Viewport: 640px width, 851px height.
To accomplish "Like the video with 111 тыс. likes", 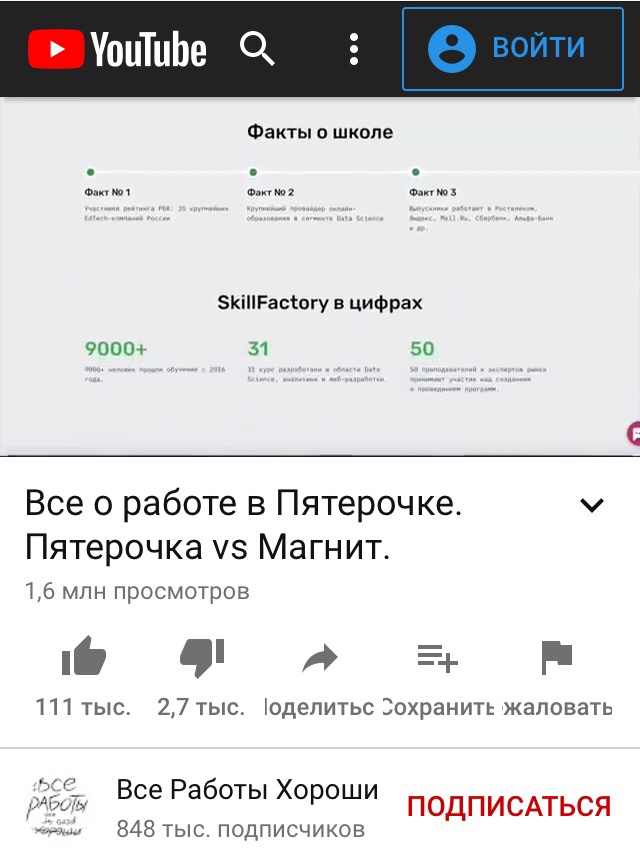I will click(x=83, y=659).
